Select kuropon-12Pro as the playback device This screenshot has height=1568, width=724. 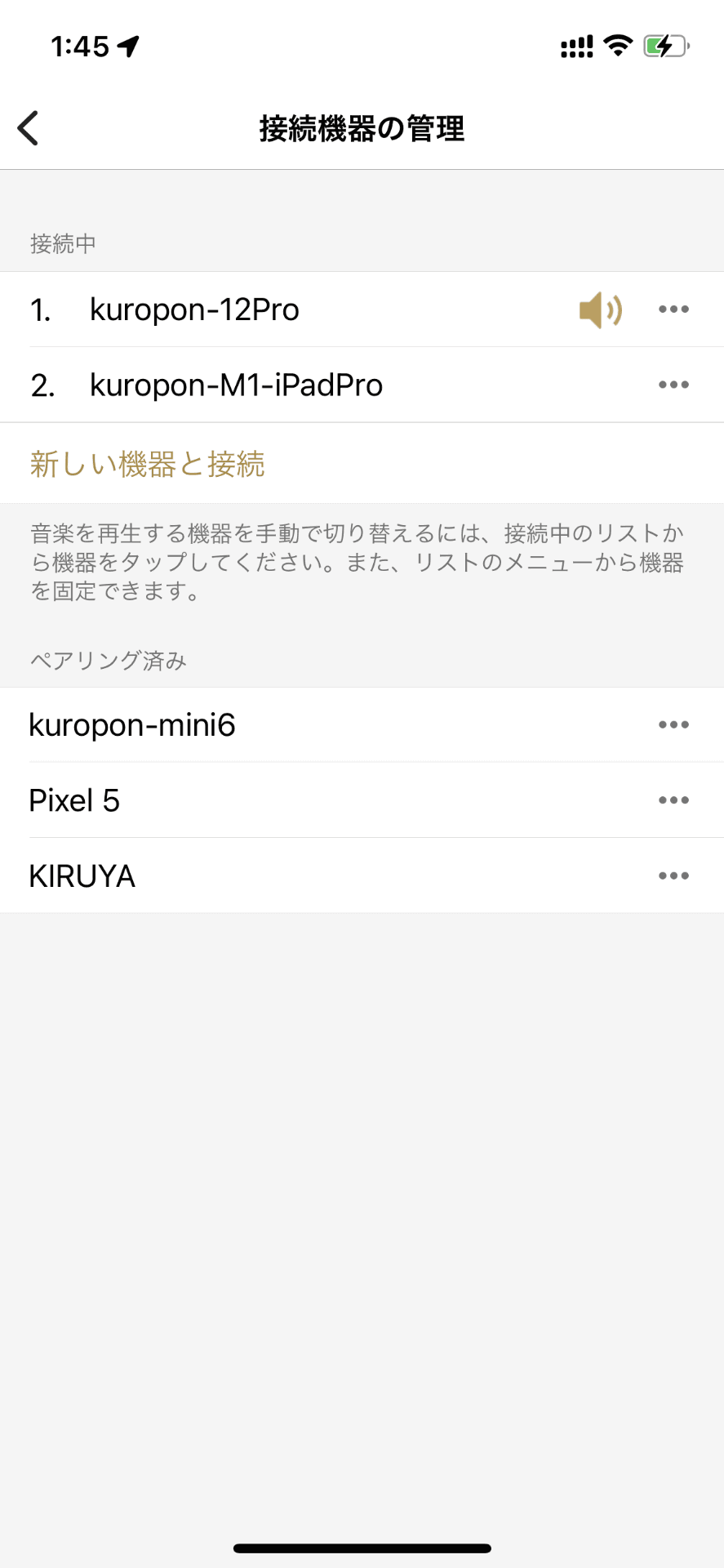[194, 310]
